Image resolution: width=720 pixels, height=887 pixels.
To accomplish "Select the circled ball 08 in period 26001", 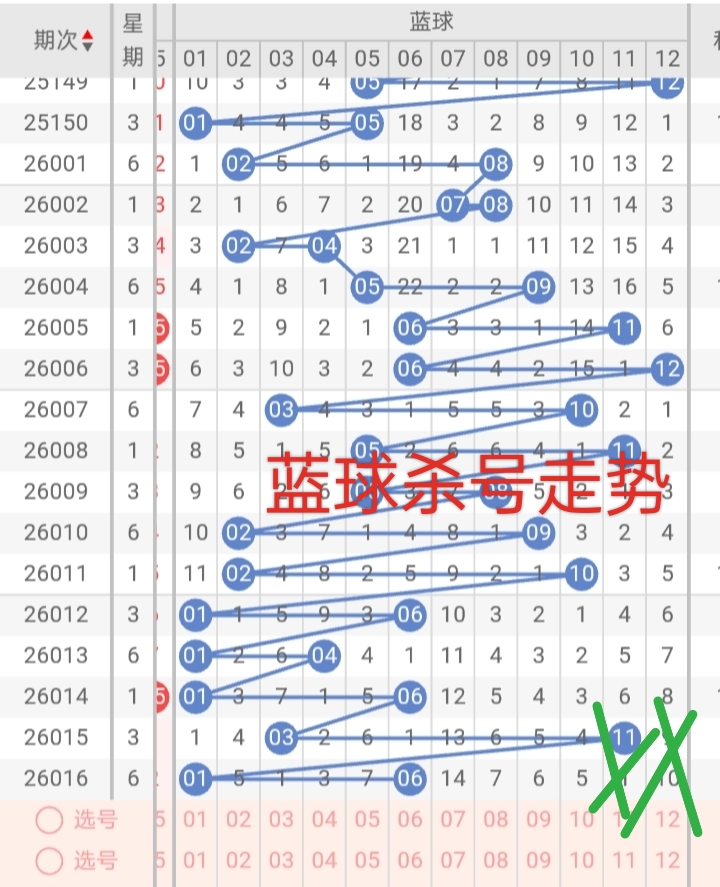I will pyautogui.click(x=495, y=164).
